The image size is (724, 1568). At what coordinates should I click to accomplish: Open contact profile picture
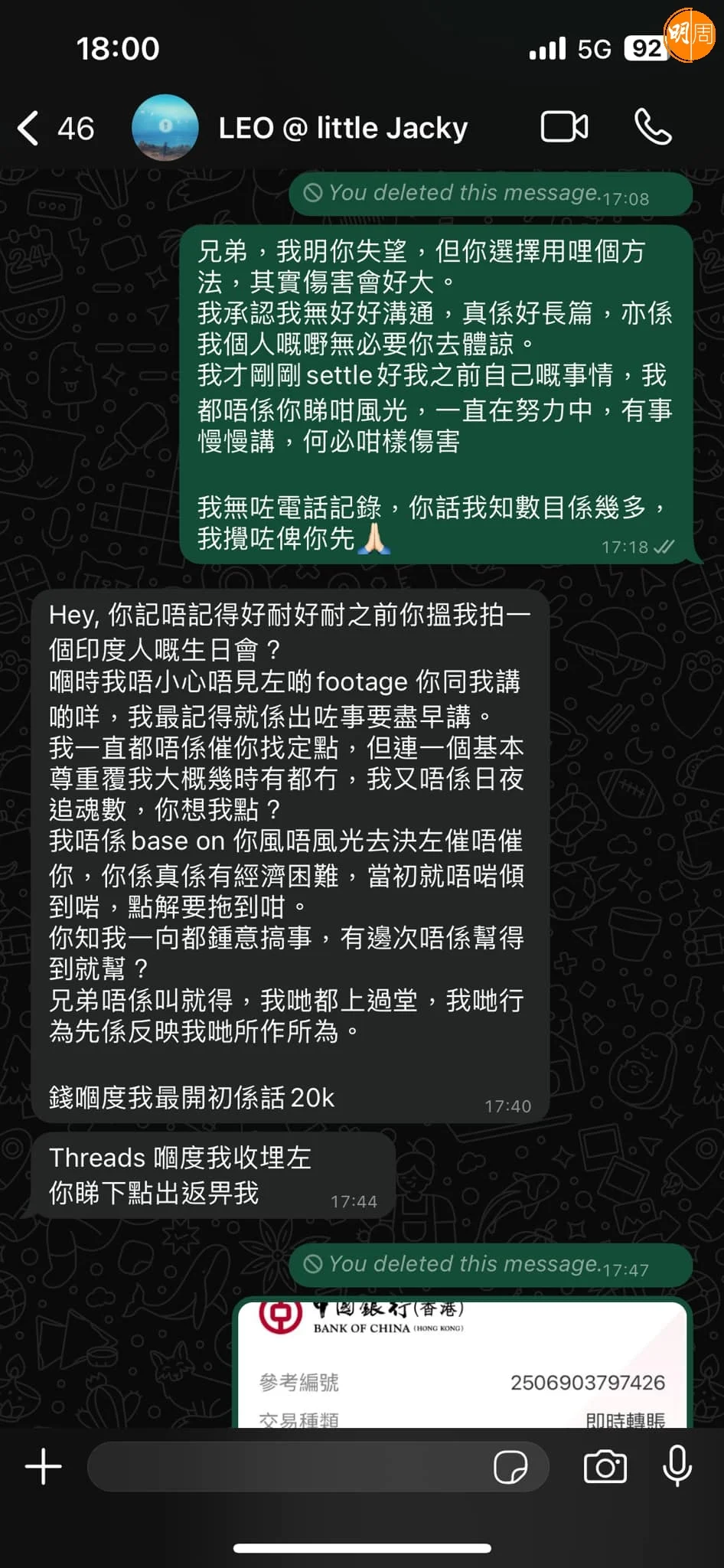coord(165,128)
